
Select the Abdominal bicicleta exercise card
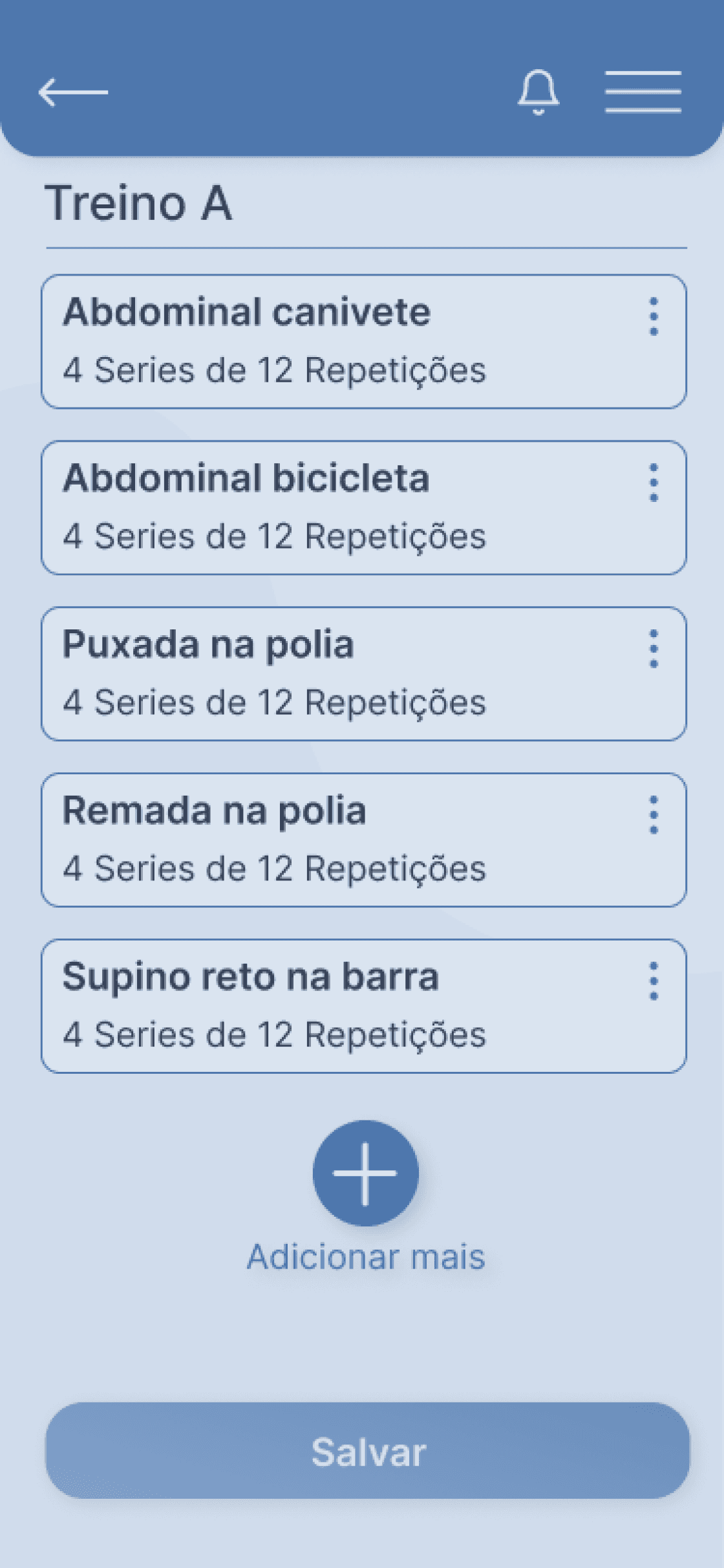(x=323, y=508)
